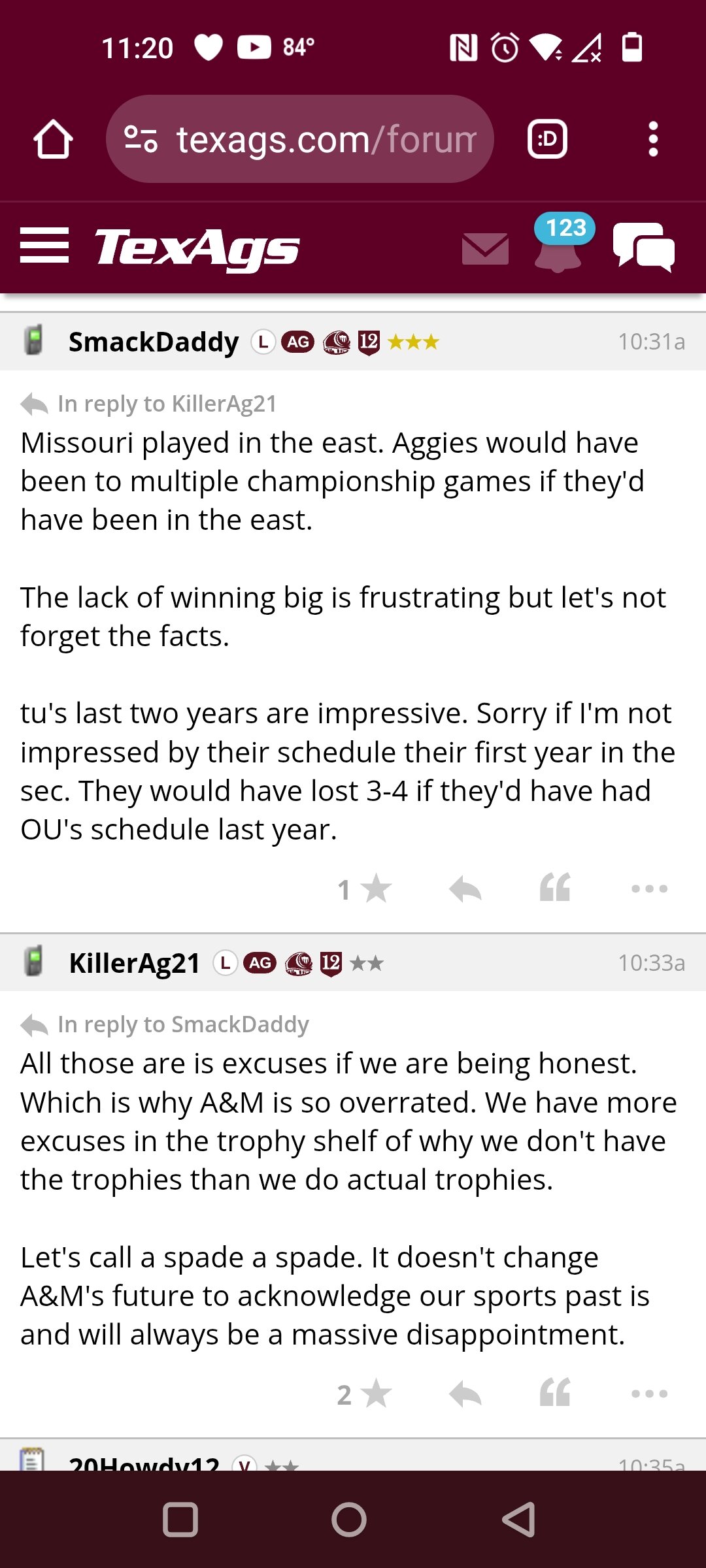View KillerAg21's profile
The image size is (706, 1568).
pyautogui.click(x=135, y=963)
